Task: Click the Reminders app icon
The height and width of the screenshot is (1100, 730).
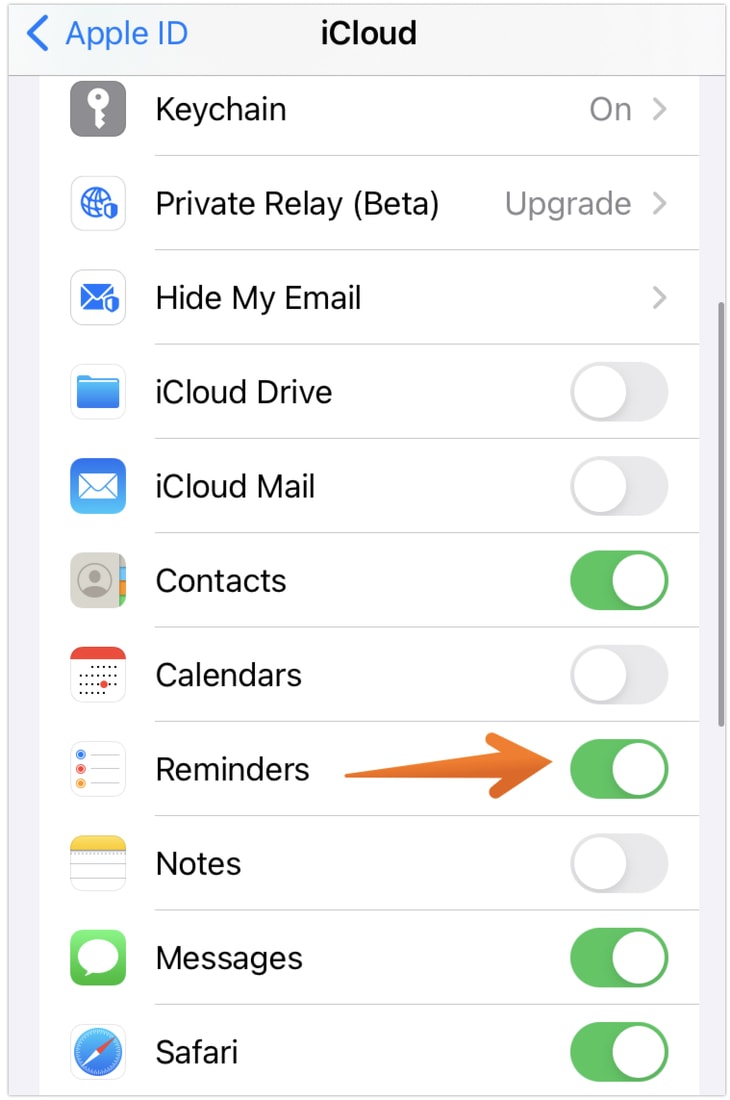Action: point(96,769)
